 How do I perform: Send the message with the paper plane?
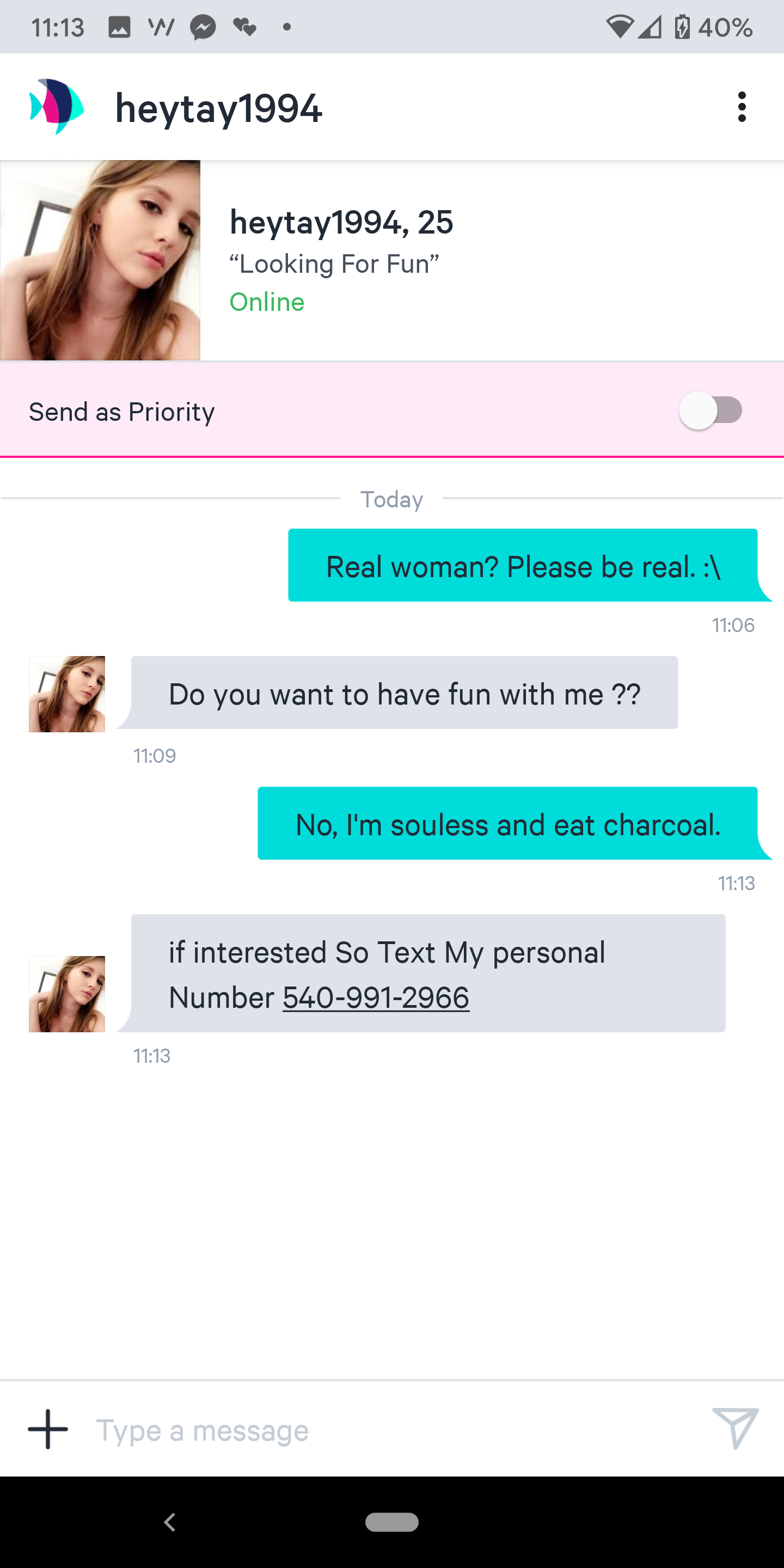click(736, 1428)
